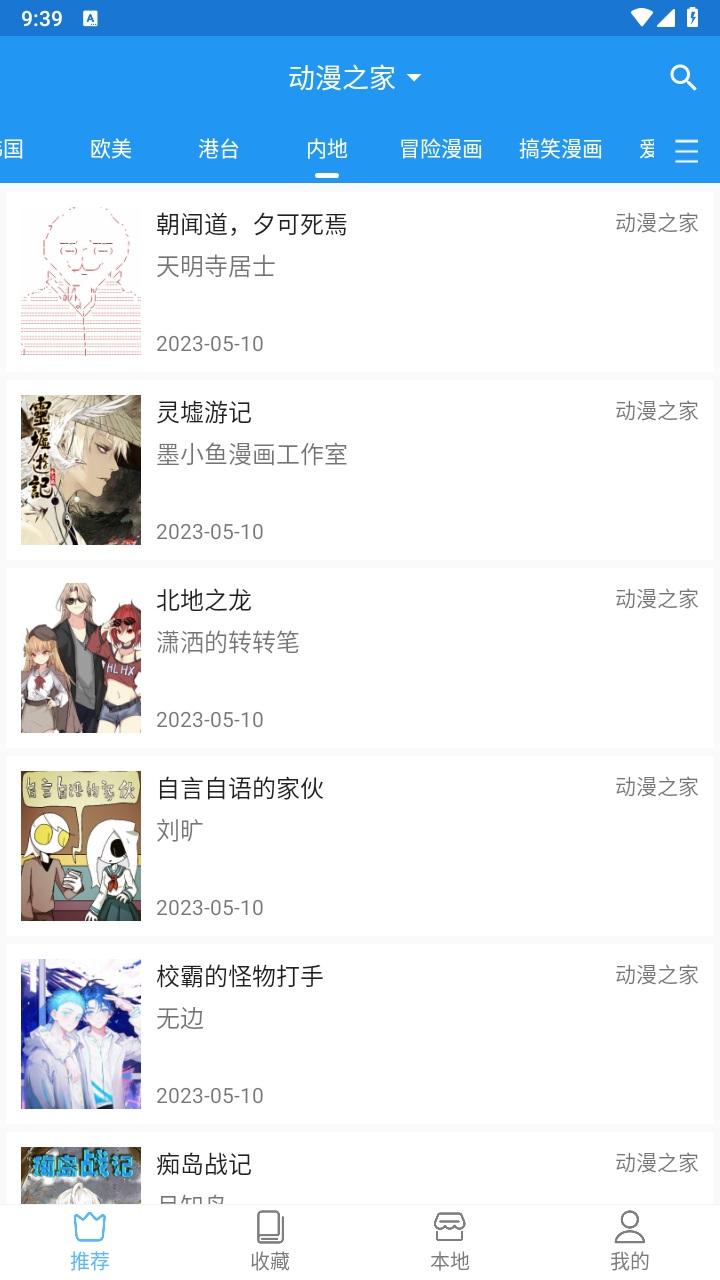Open the comic 校霸的怪物打手
The height and width of the screenshot is (1280, 720).
click(360, 1034)
